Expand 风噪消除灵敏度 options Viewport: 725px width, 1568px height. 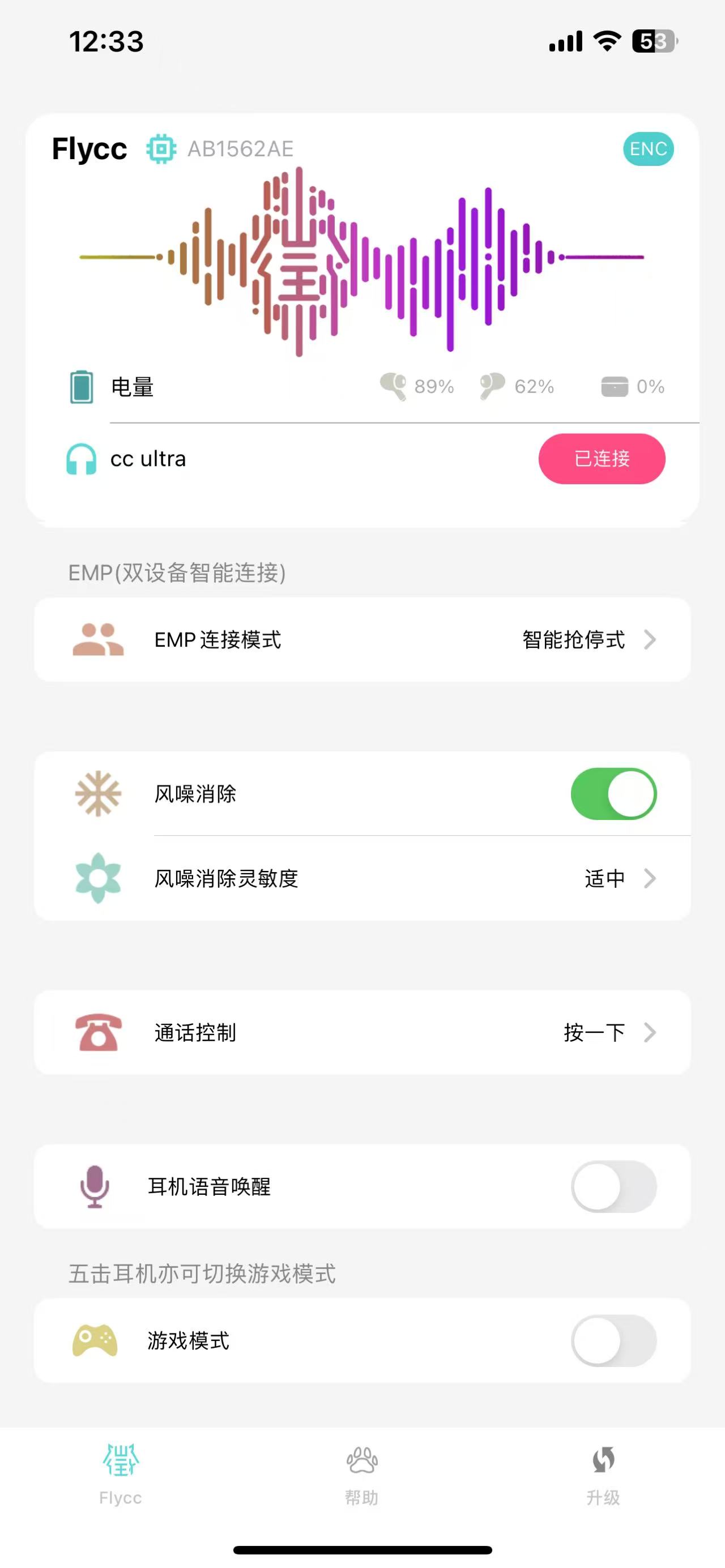(x=651, y=878)
